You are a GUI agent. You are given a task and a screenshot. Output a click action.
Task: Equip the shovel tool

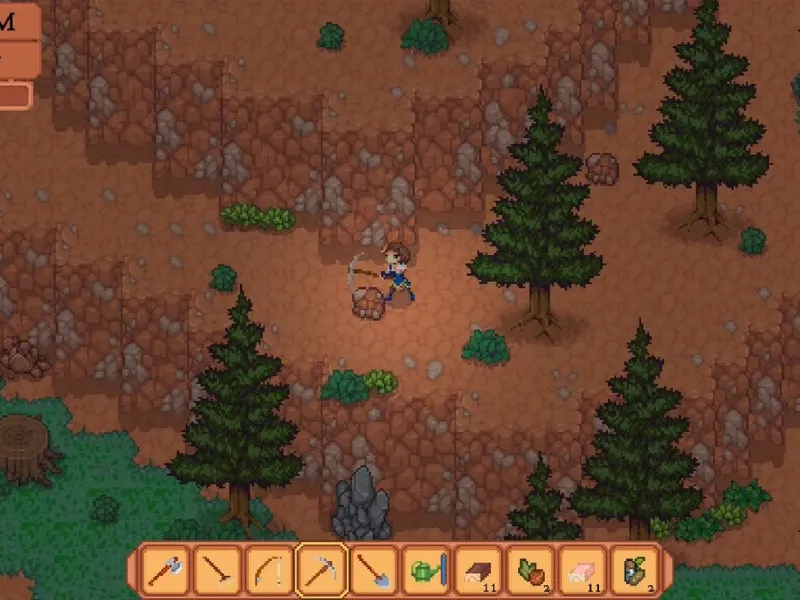(373, 571)
